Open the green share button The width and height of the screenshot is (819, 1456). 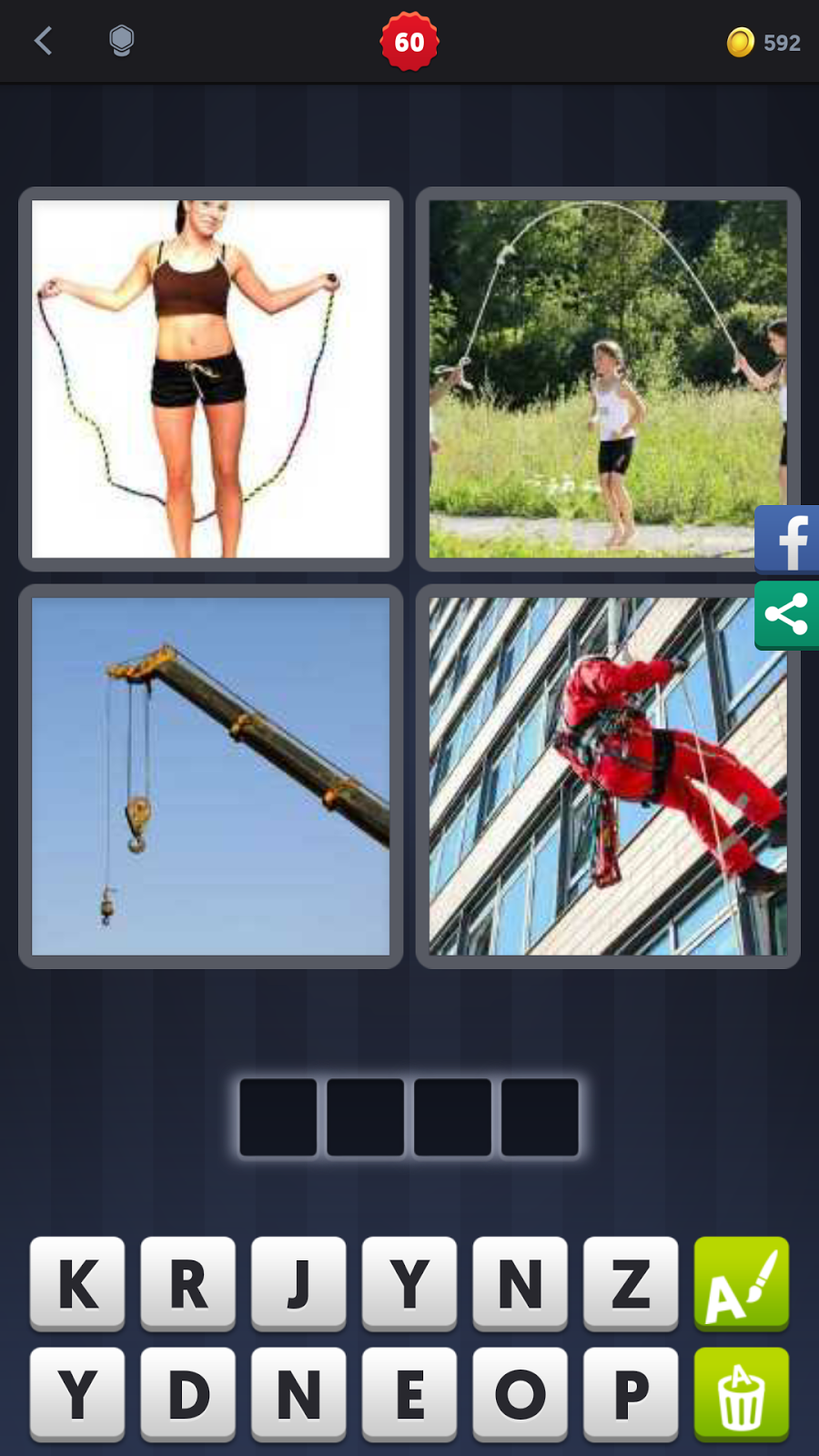coord(786,614)
